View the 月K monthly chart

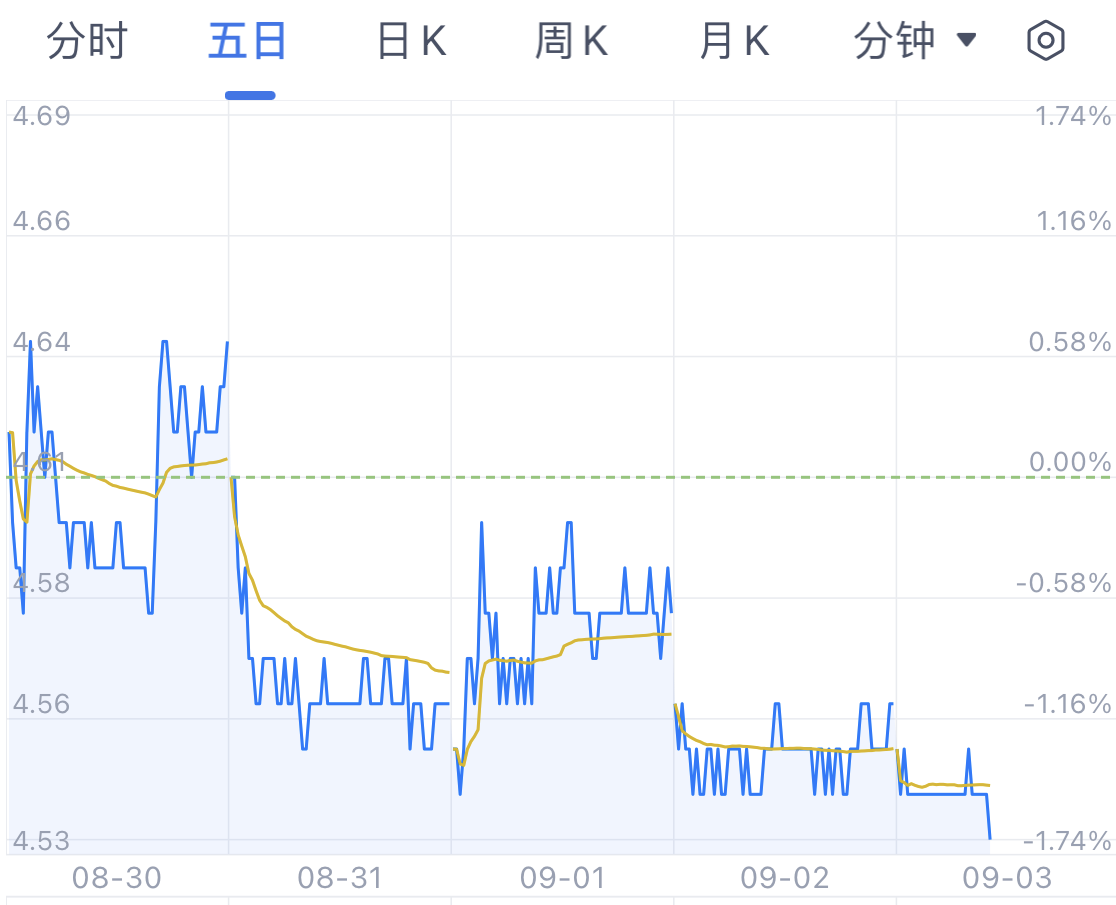[x=734, y=42]
